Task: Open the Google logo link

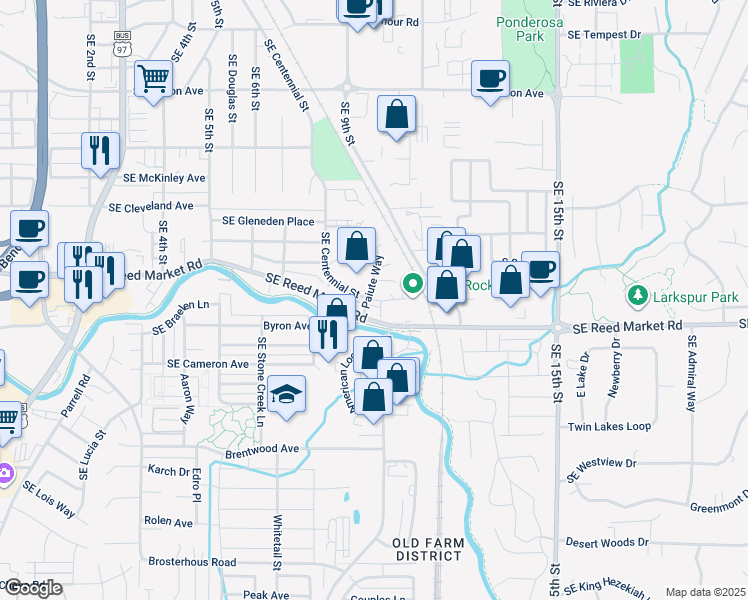Action: [32, 588]
